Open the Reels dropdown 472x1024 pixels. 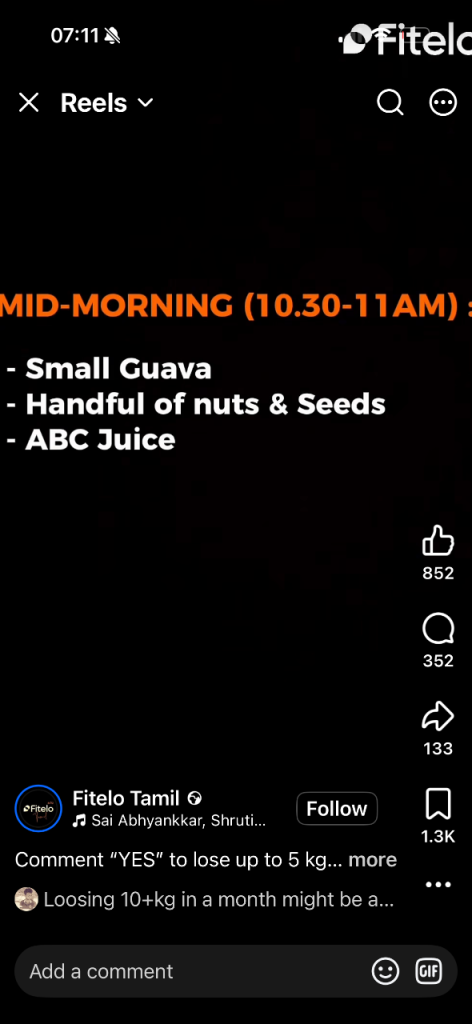(x=107, y=103)
